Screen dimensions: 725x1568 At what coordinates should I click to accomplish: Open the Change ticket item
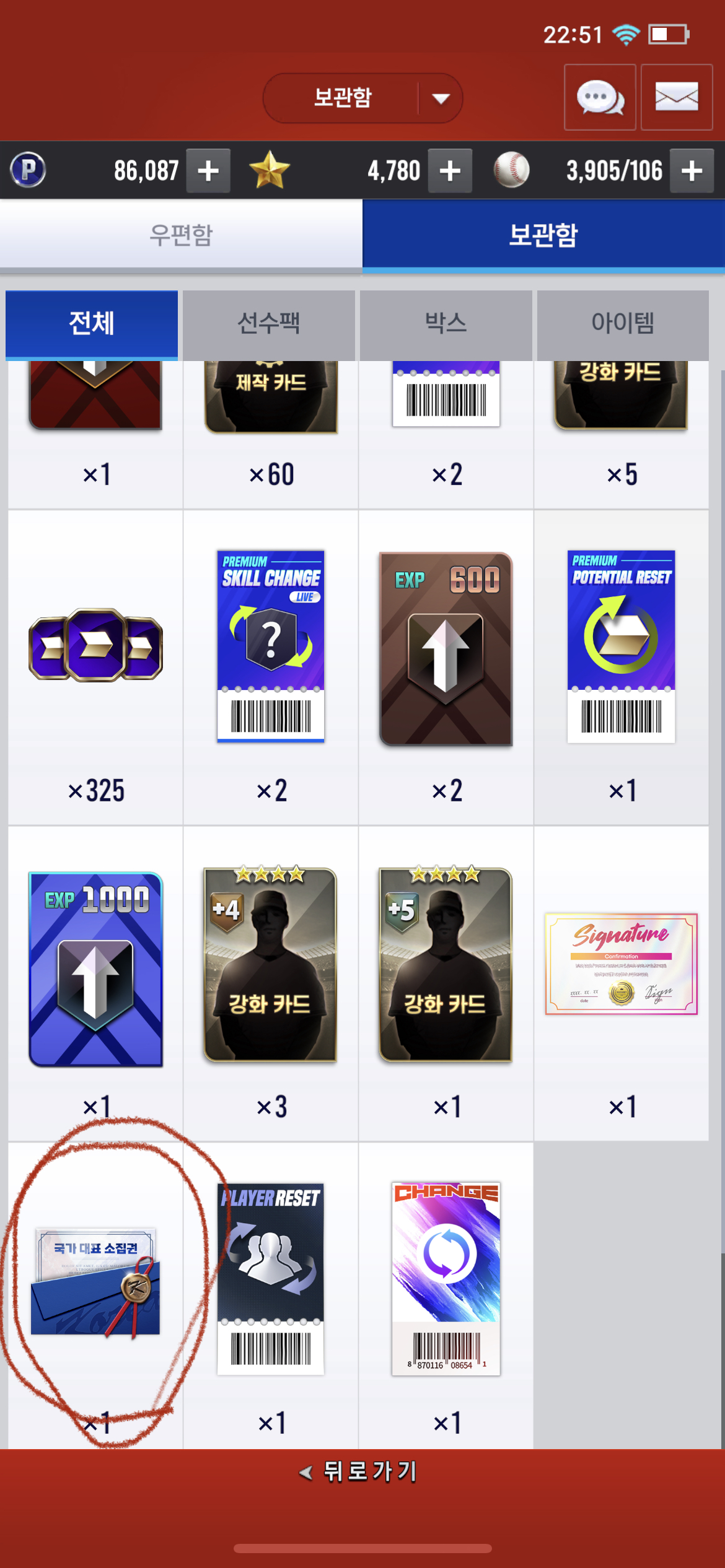click(x=446, y=1279)
